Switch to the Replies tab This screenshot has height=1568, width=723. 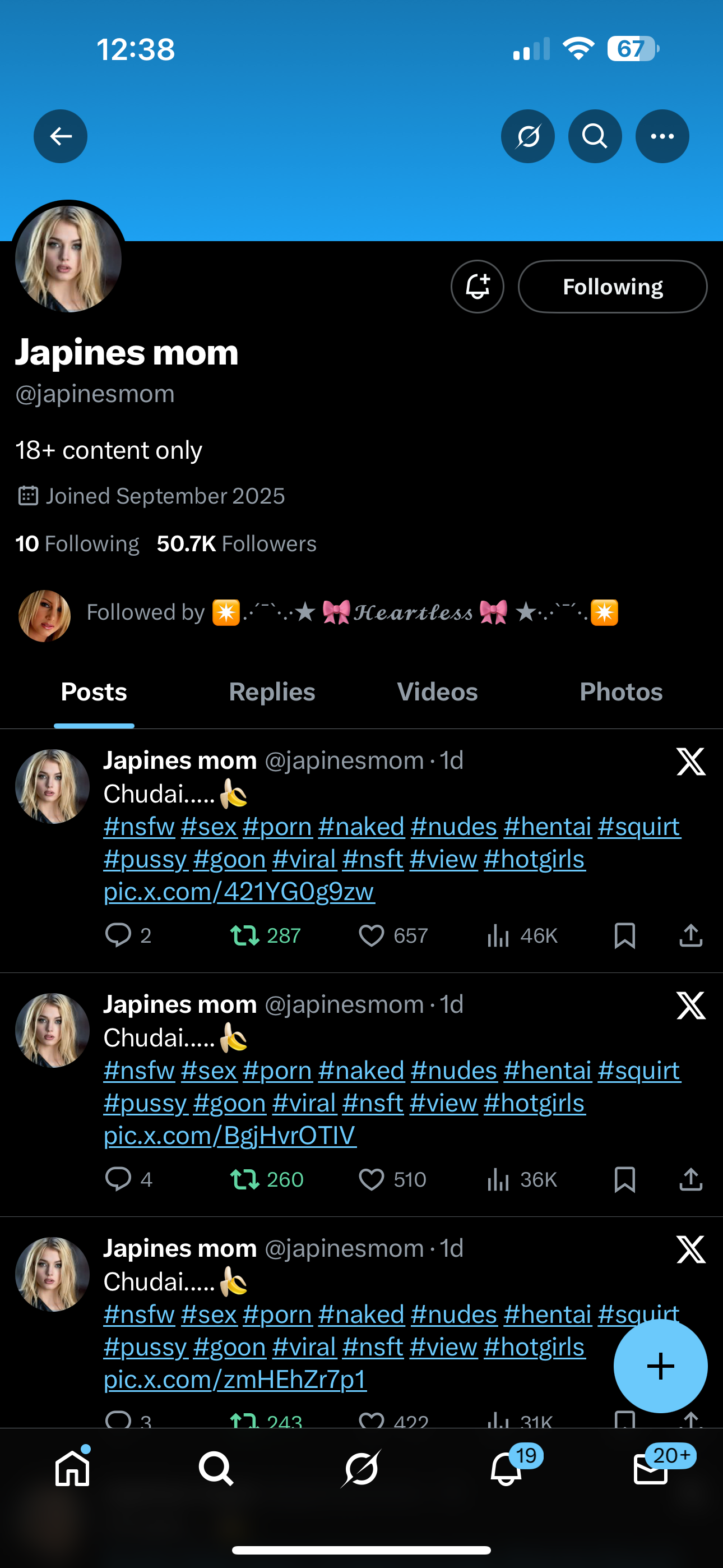pyautogui.click(x=272, y=692)
